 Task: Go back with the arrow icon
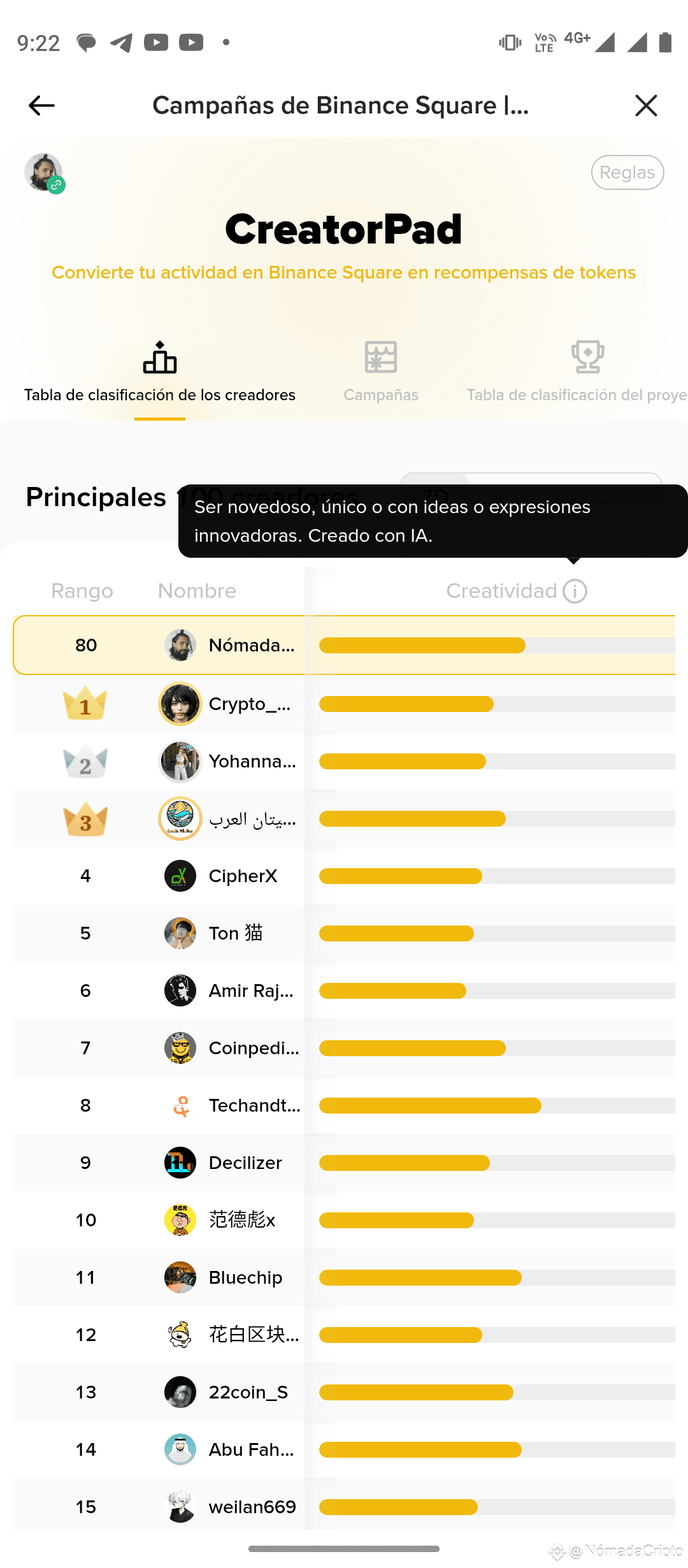click(x=41, y=105)
